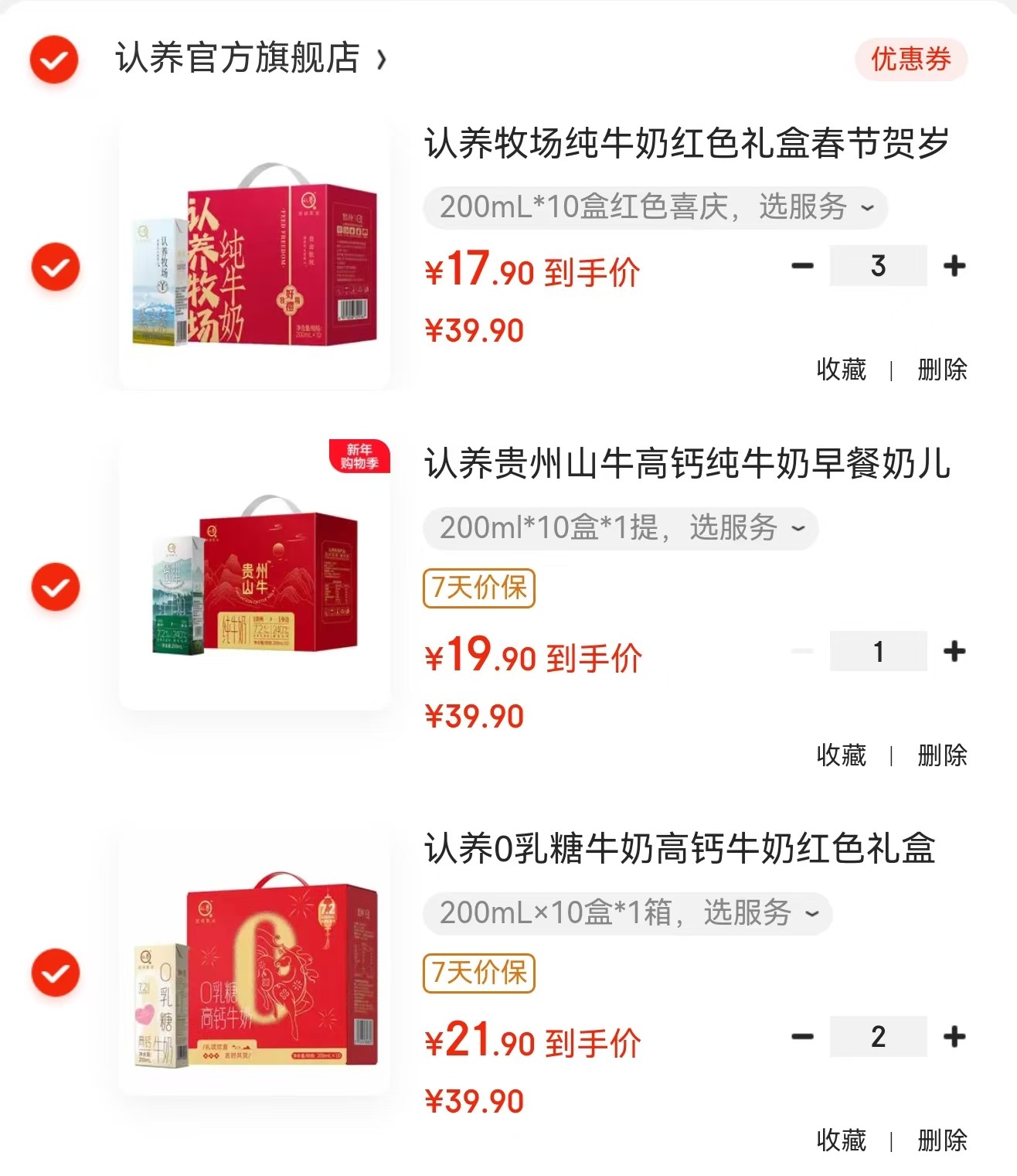Delete 贵州山牛高钙纯牛奶 from the cart

click(942, 755)
